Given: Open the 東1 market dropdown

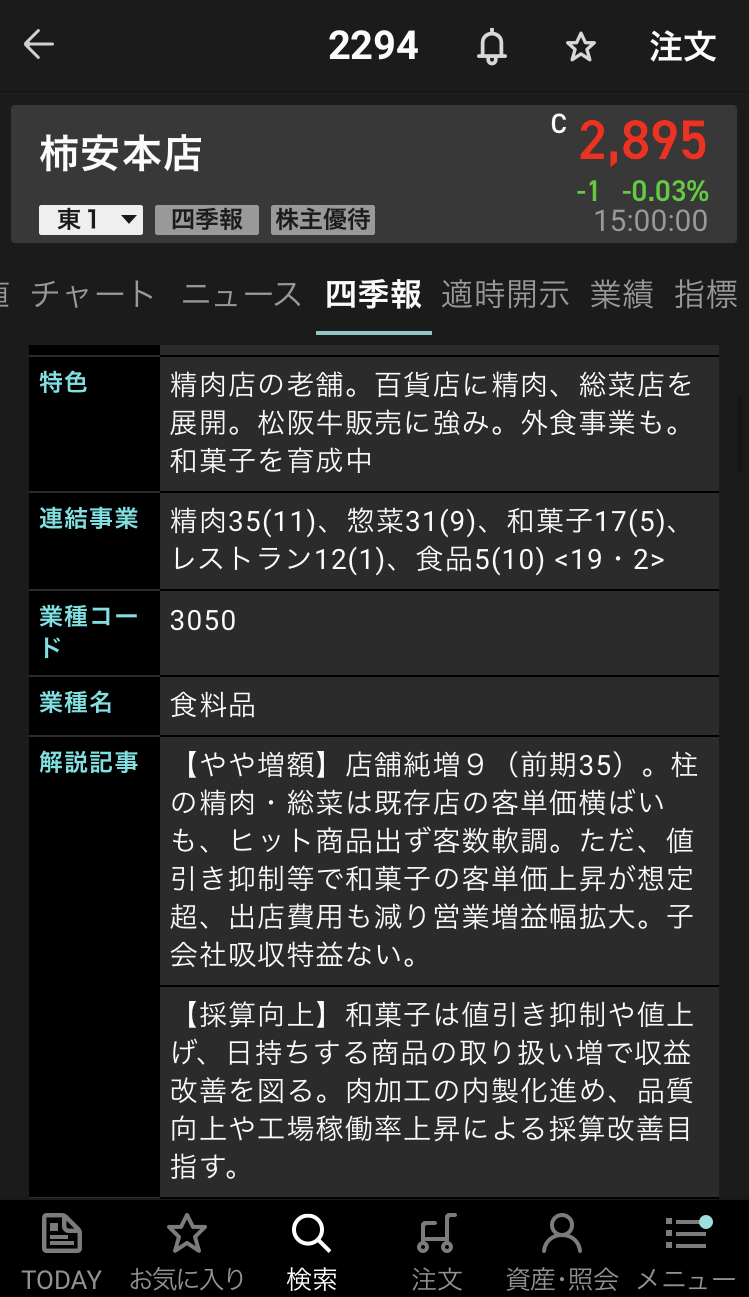Looking at the screenshot, I should pyautogui.click(x=91, y=220).
